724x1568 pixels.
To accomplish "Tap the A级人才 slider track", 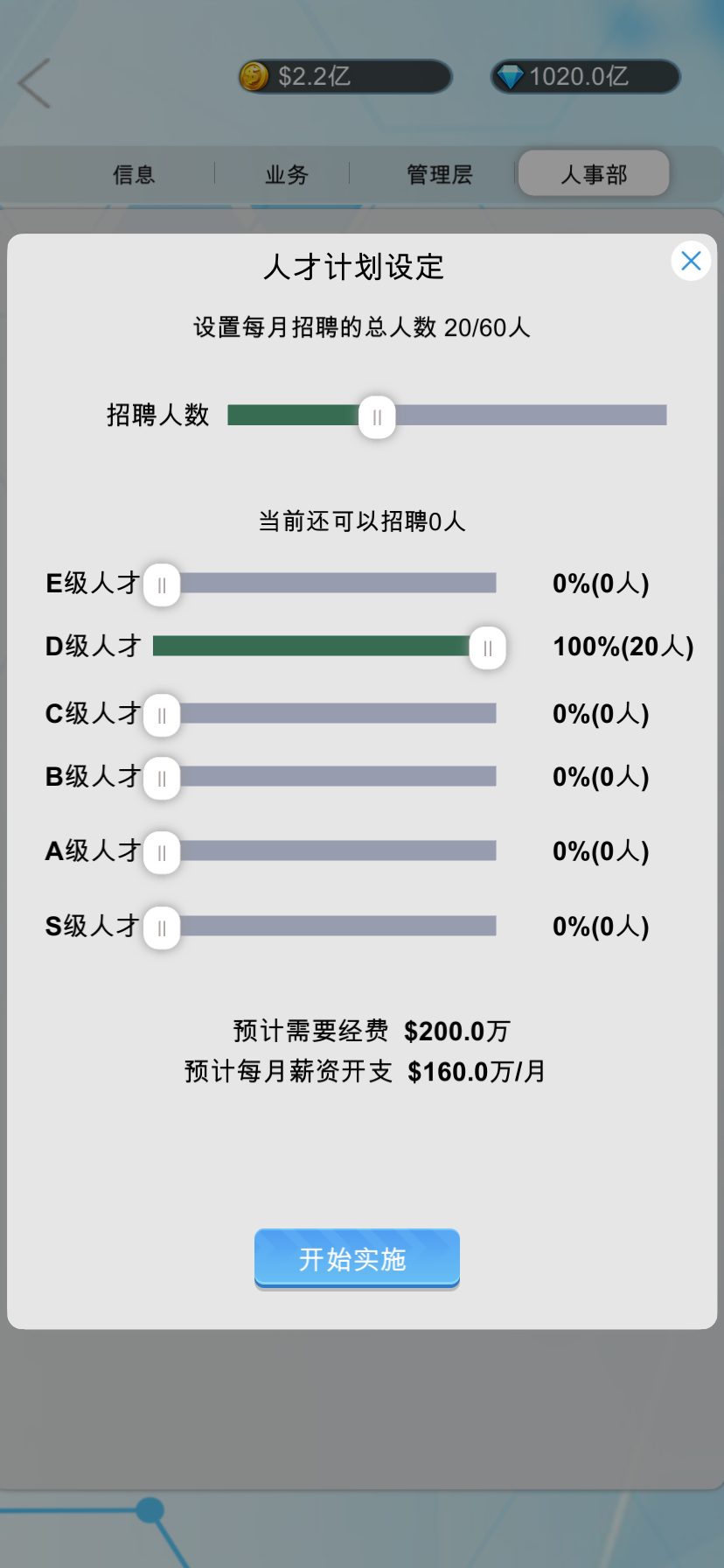I will pyautogui.click(x=324, y=850).
